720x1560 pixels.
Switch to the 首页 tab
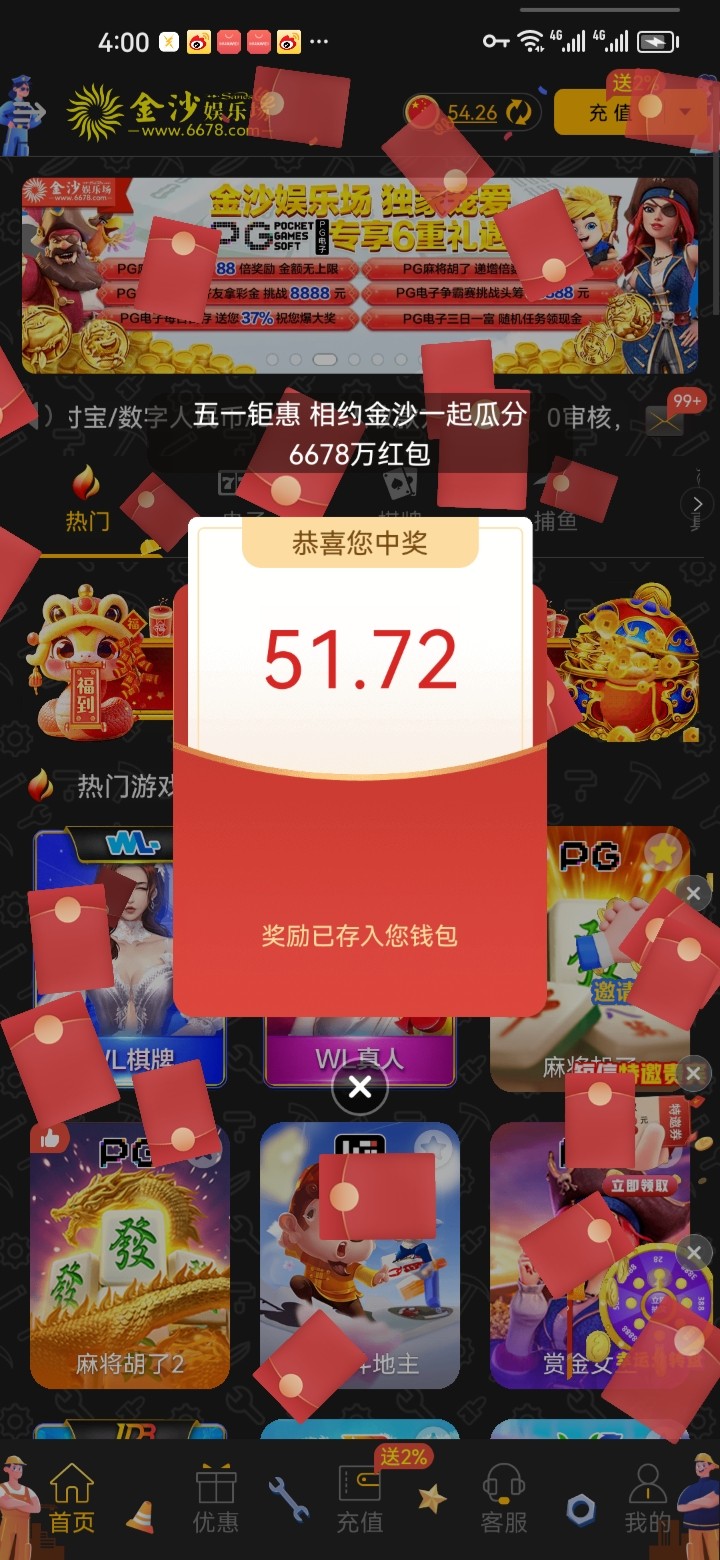[x=72, y=1498]
